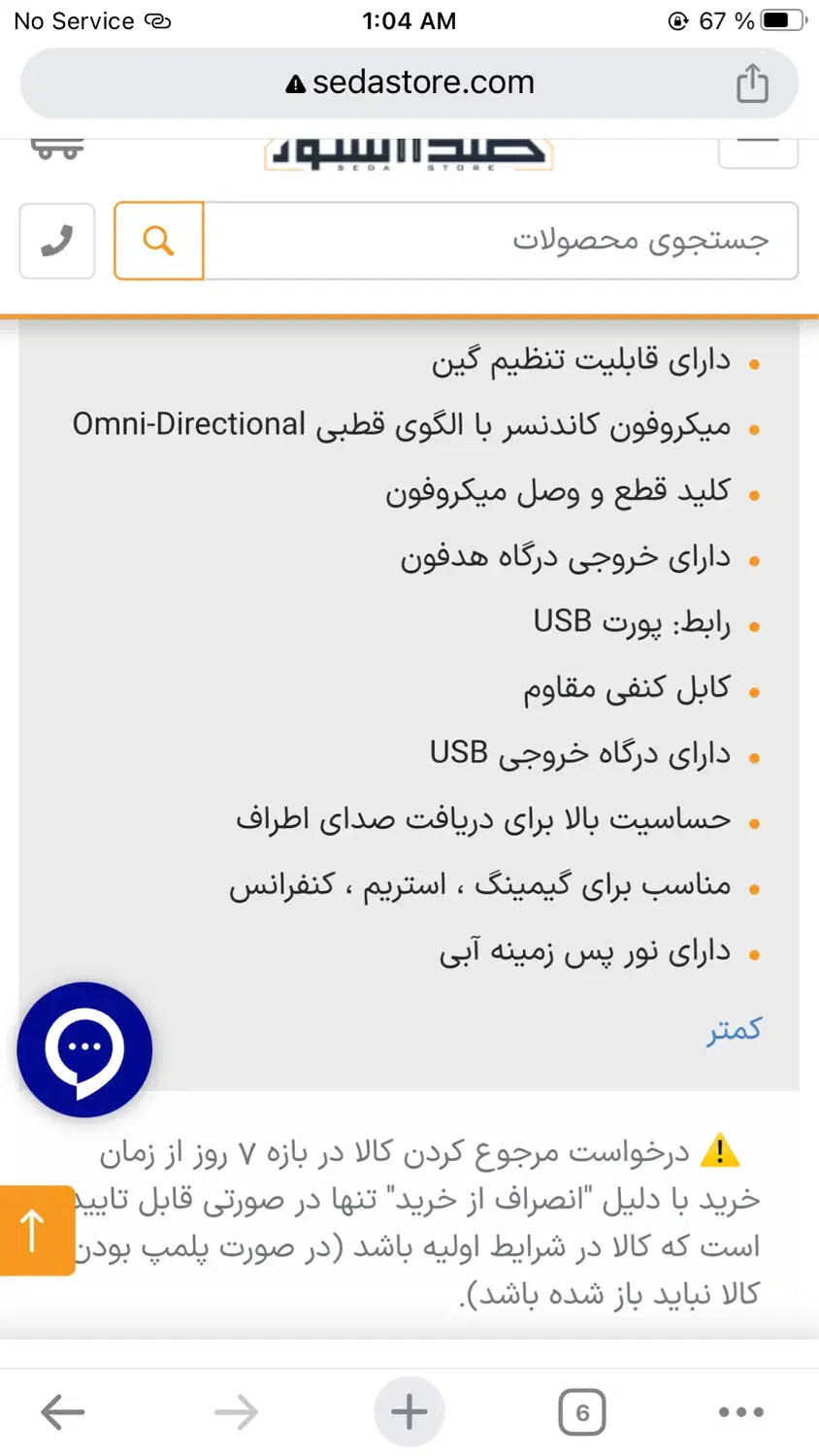Image resolution: width=819 pixels, height=1456 pixels.
Task: Collapse specs using the کمتر link
Action: pyautogui.click(x=735, y=1029)
